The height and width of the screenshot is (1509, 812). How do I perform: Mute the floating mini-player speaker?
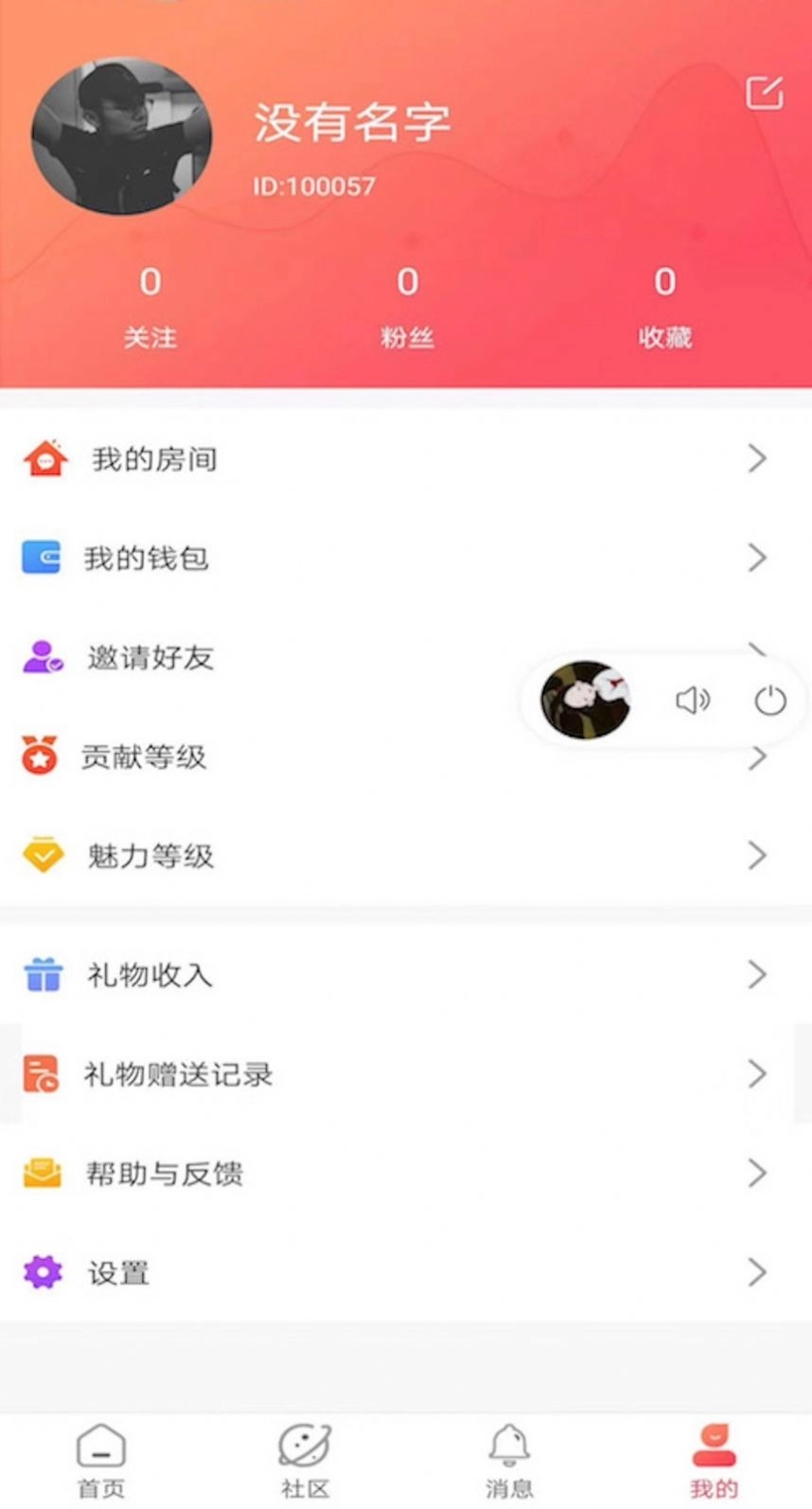(693, 701)
